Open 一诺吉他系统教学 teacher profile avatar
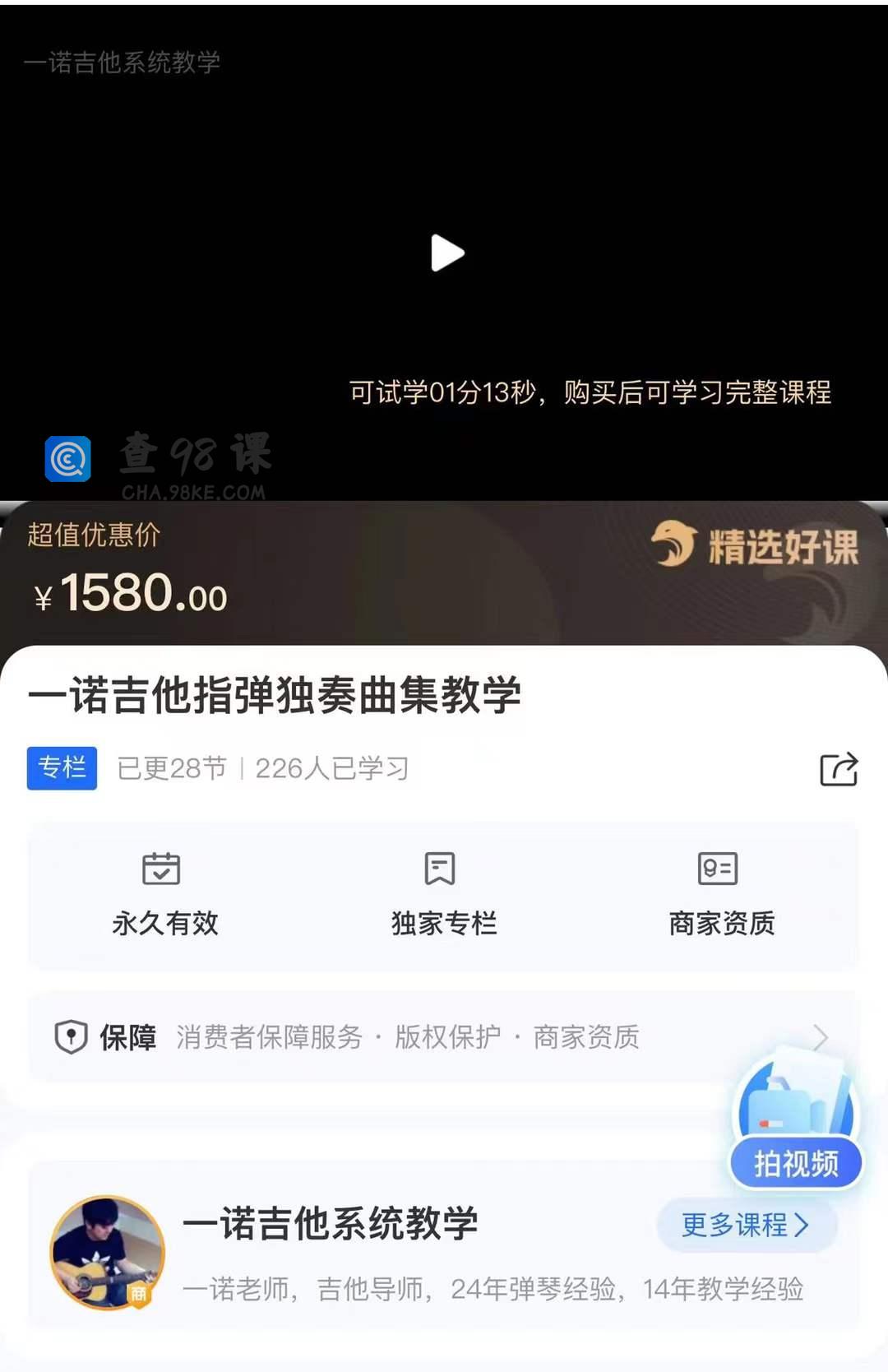 click(x=108, y=1253)
